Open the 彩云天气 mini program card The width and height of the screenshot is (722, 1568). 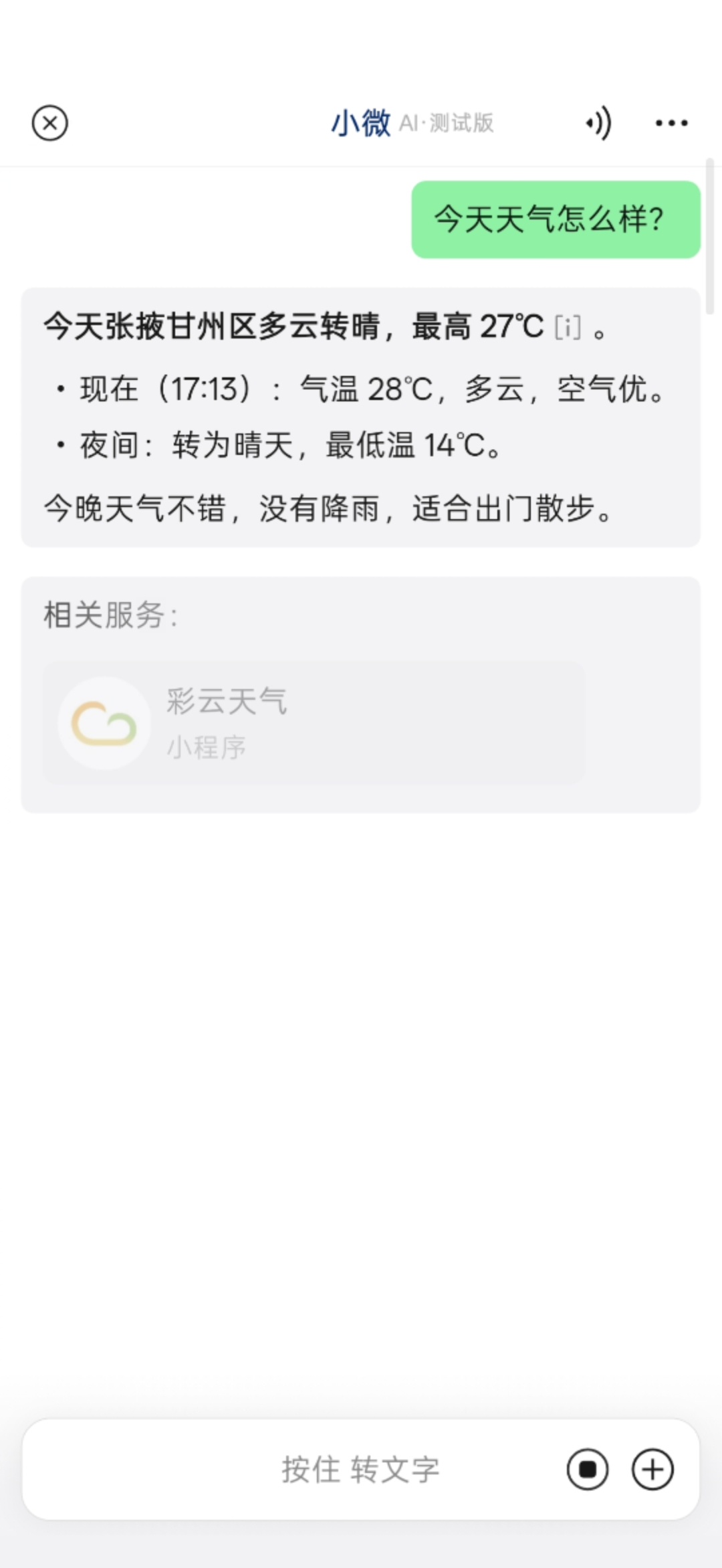click(314, 723)
